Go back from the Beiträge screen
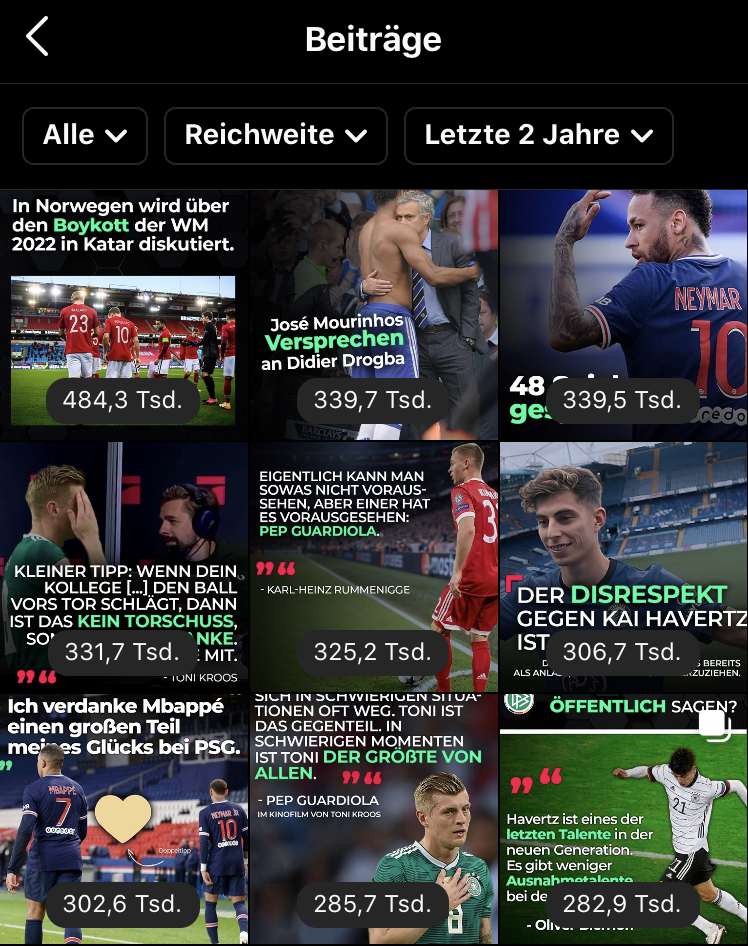The width and height of the screenshot is (748, 946). pos(38,38)
